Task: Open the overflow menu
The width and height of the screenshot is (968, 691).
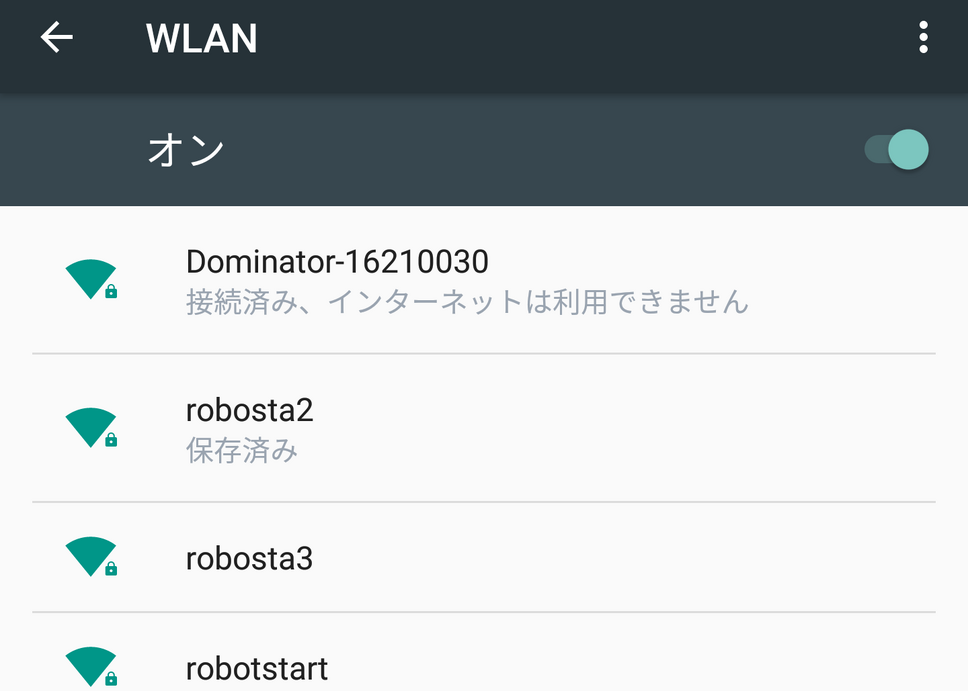Action: click(922, 38)
